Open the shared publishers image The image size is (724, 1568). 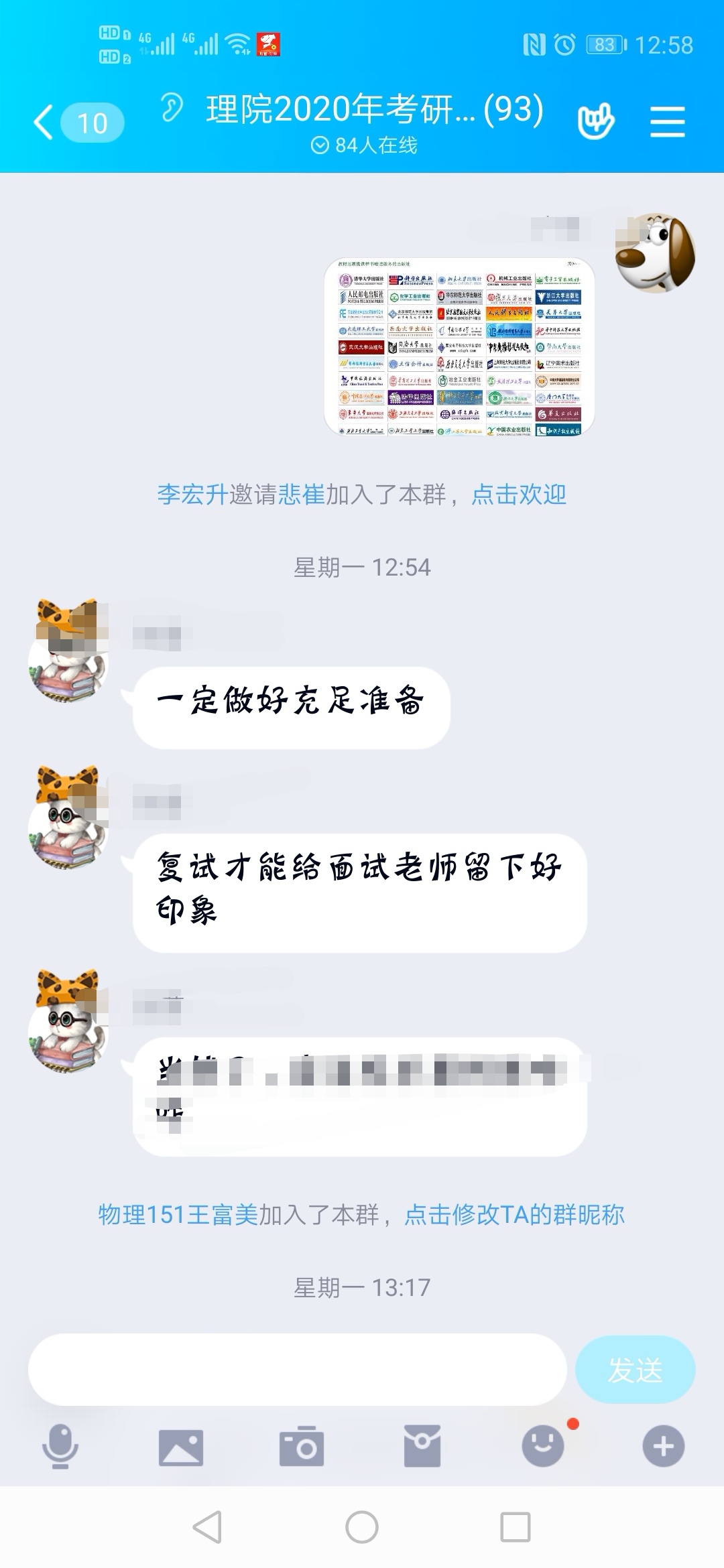[459, 346]
